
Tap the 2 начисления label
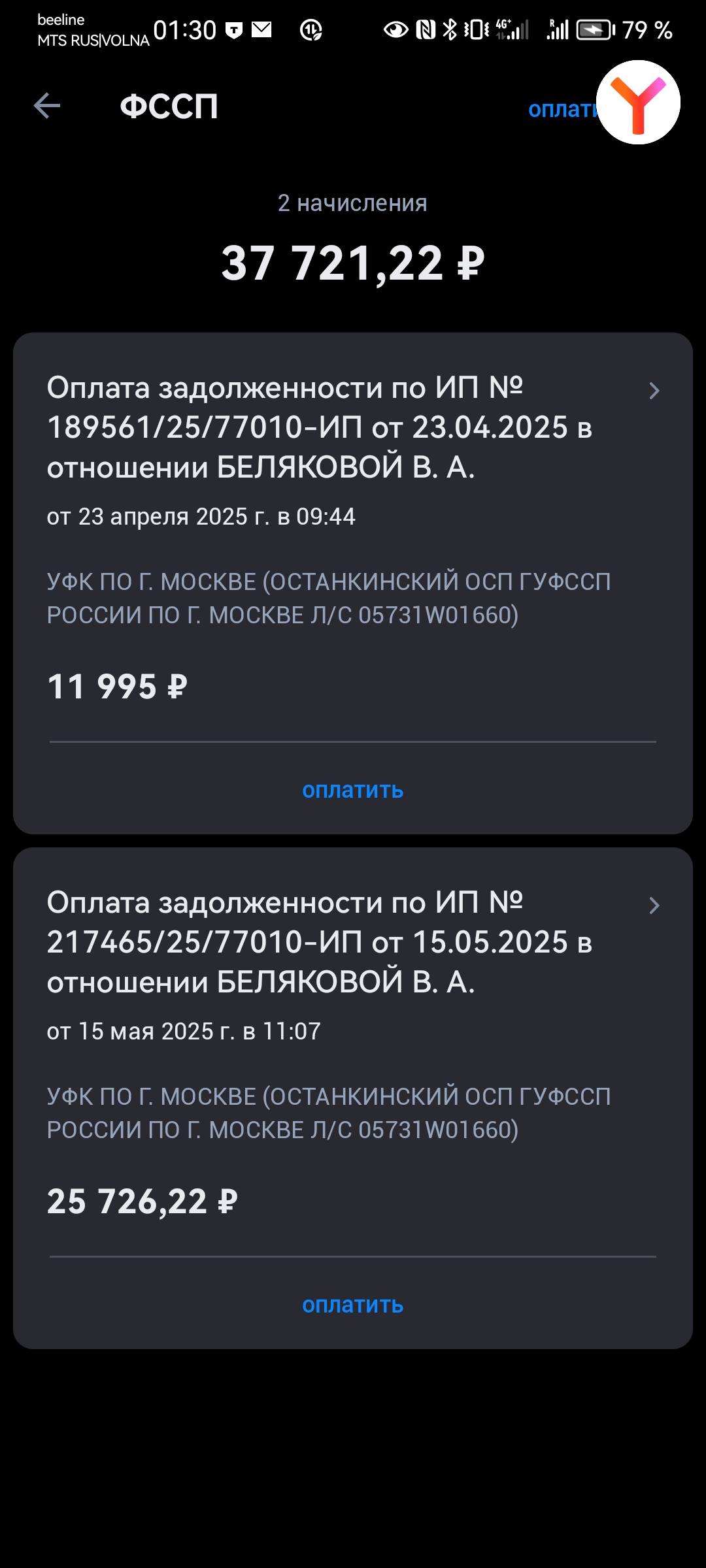click(x=352, y=203)
